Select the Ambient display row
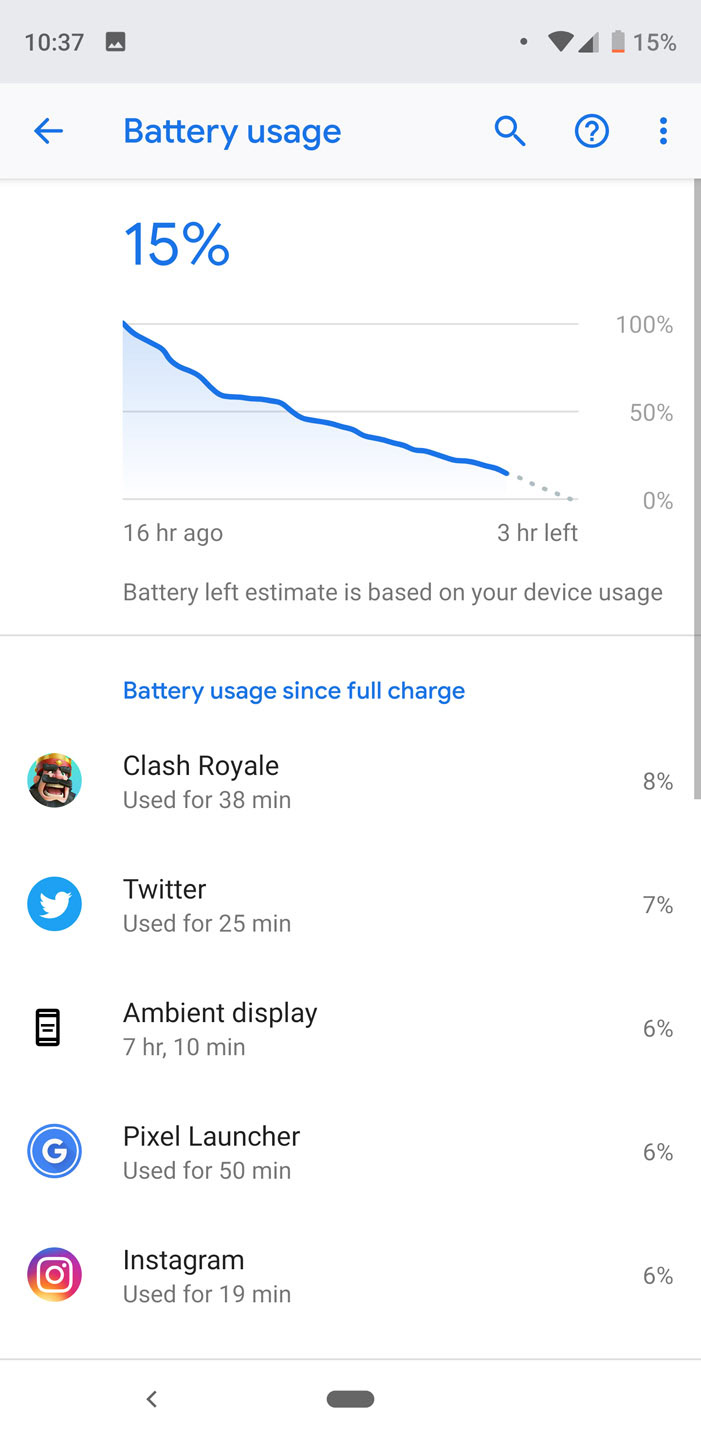Screen dimensions: 701x1440 coord(350,1028)
